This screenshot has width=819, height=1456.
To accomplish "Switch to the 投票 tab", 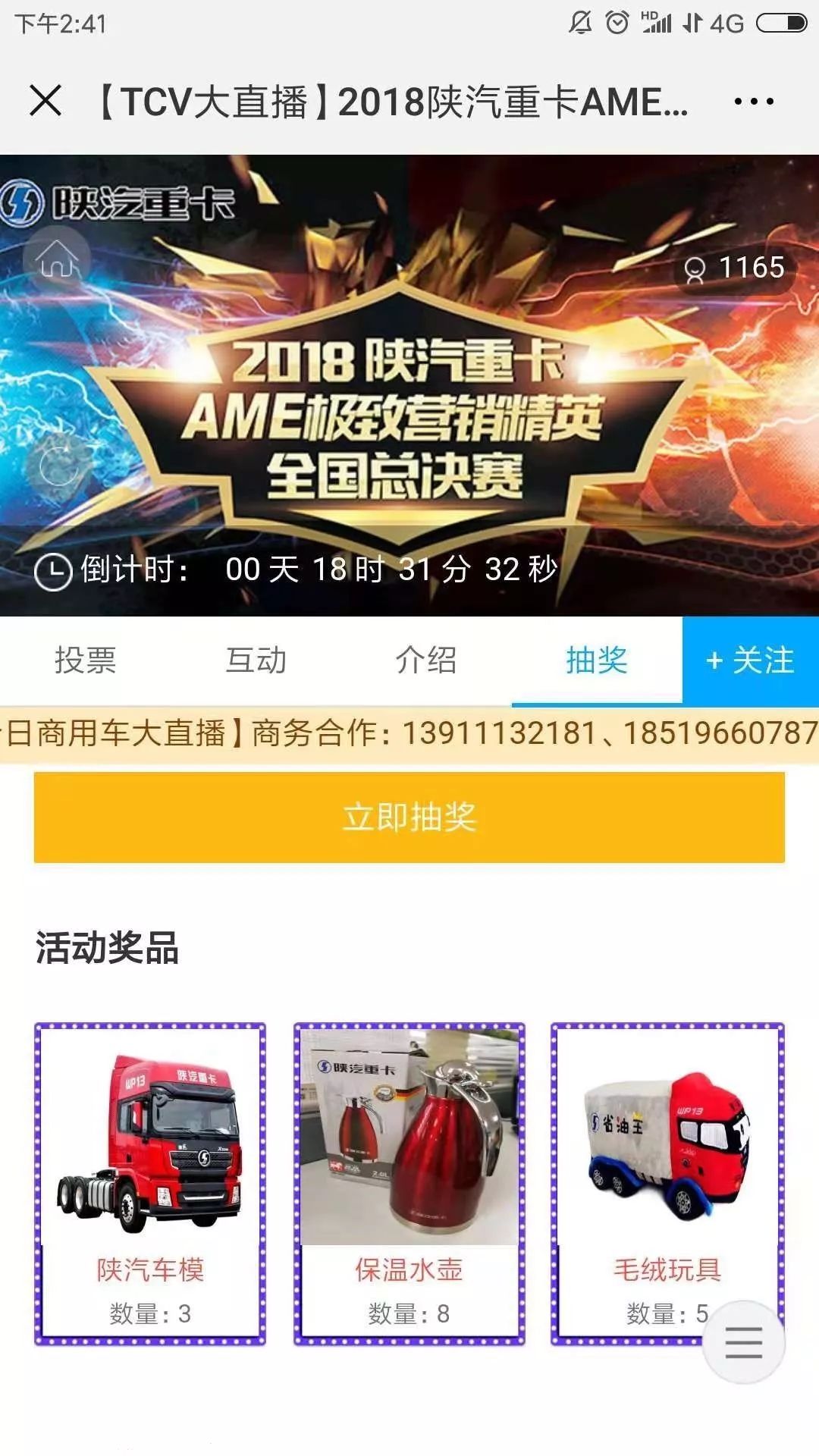I will [x=85, y=660].
